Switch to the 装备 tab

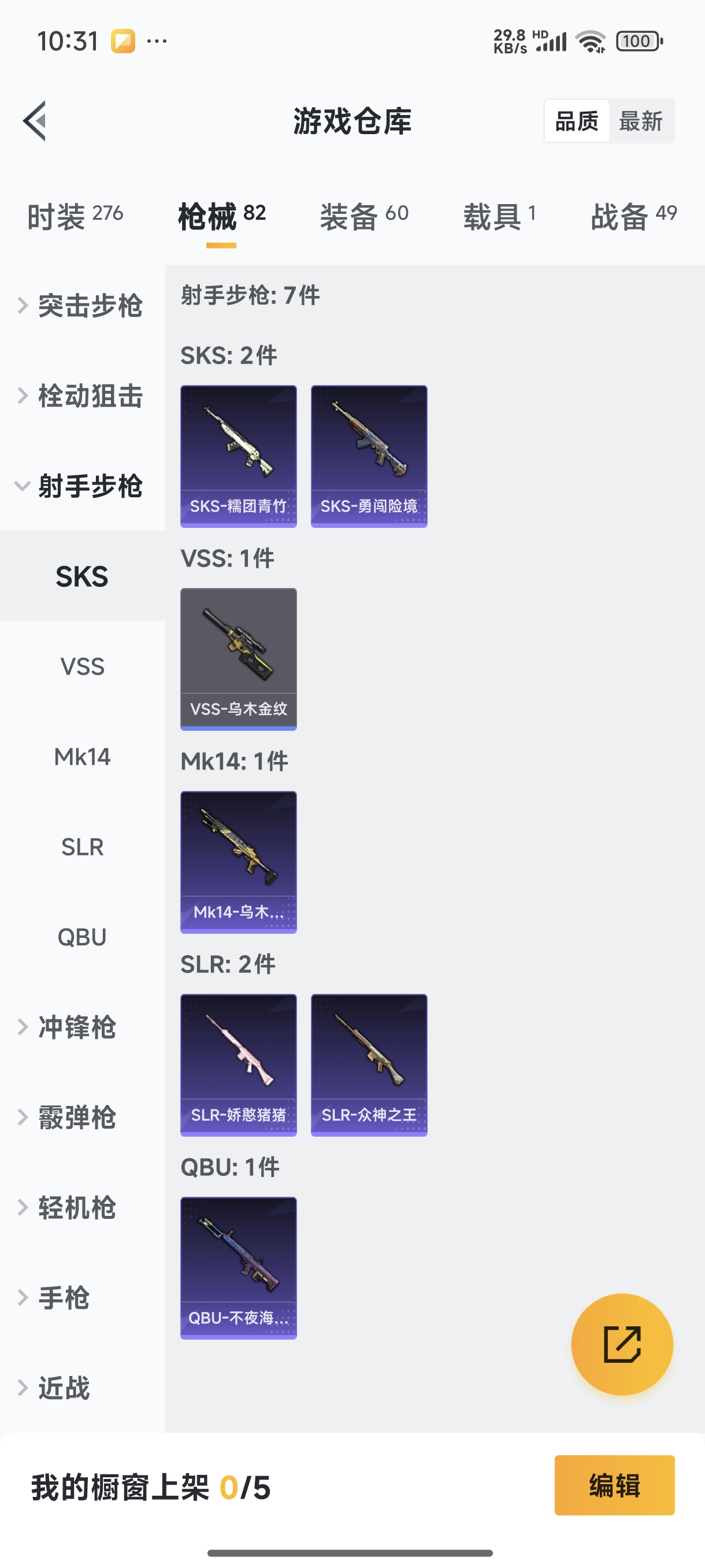[x=363, y=216]
